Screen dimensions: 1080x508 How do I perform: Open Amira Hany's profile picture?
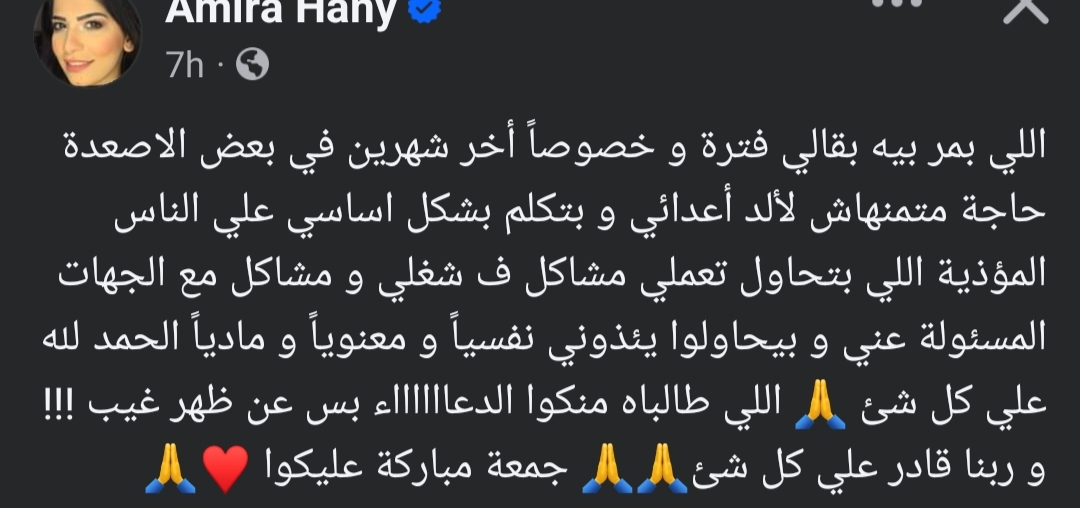pyautogui.click(x=87, y=40)
